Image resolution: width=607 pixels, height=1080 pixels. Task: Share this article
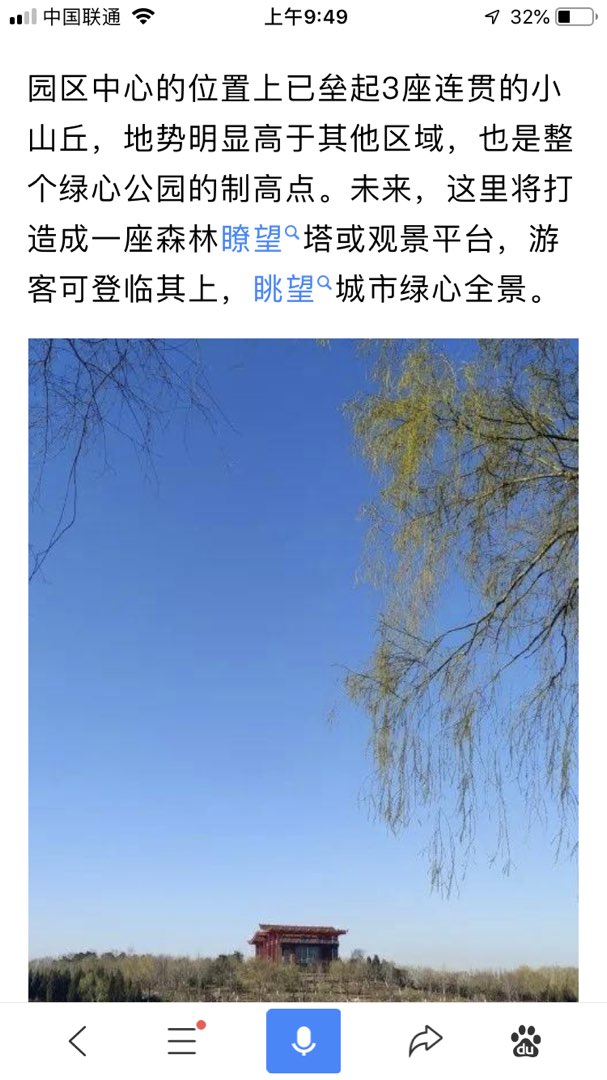pyautogui.click(x=425, y=1041)
